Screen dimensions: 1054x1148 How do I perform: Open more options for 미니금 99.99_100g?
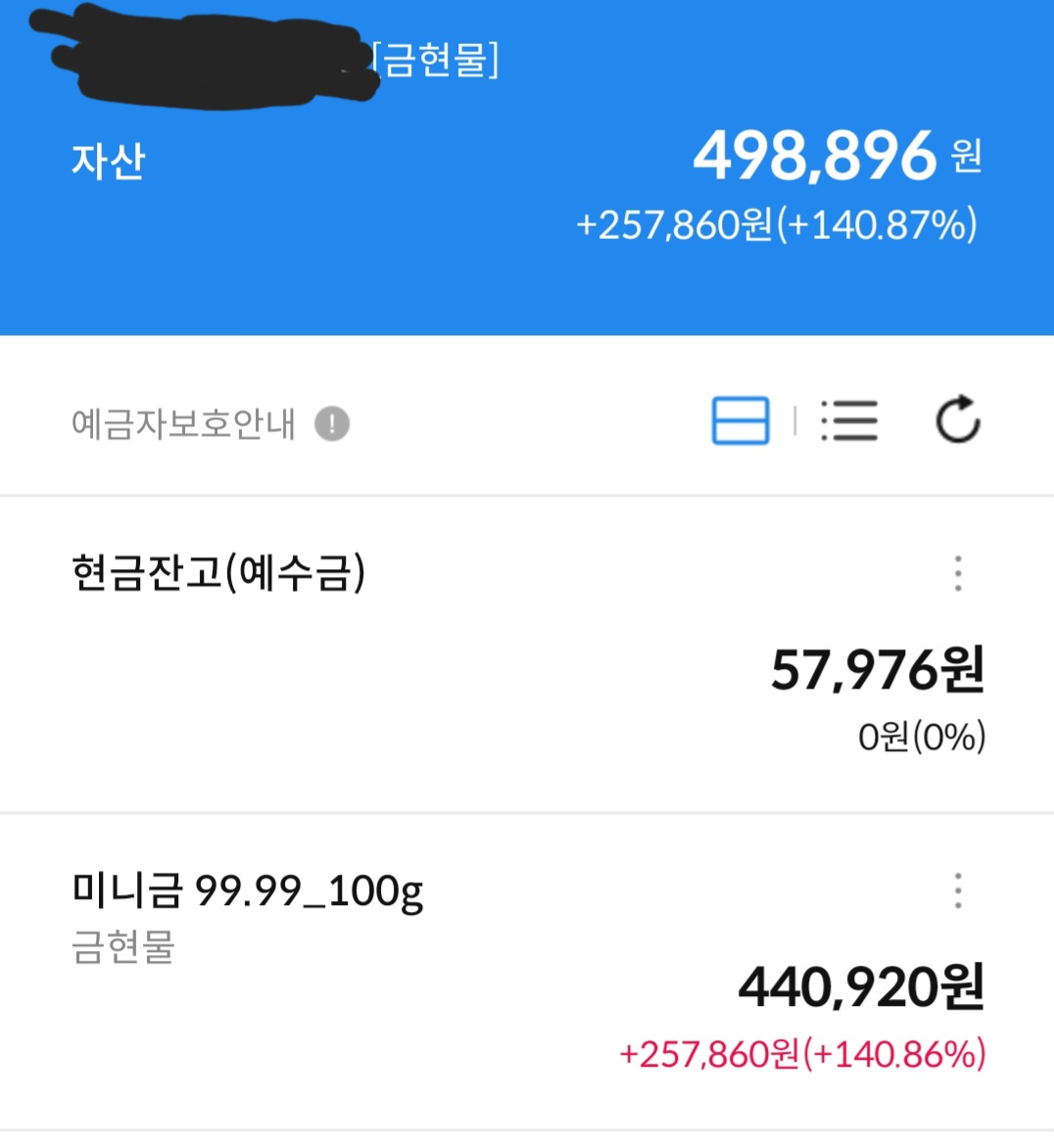coord(958,890)
